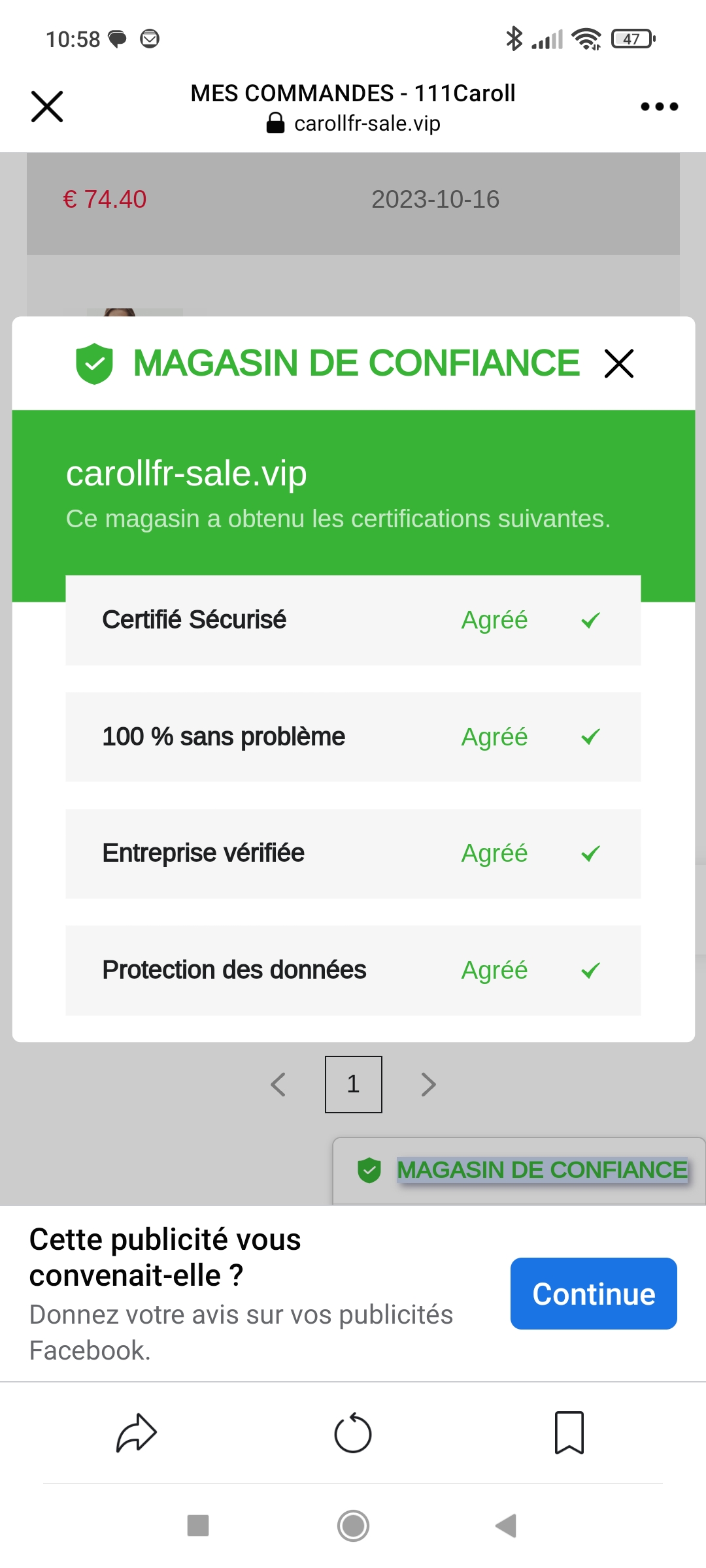Go to the system home screen
This screenshot has height=1568, width=706.
354,1526
